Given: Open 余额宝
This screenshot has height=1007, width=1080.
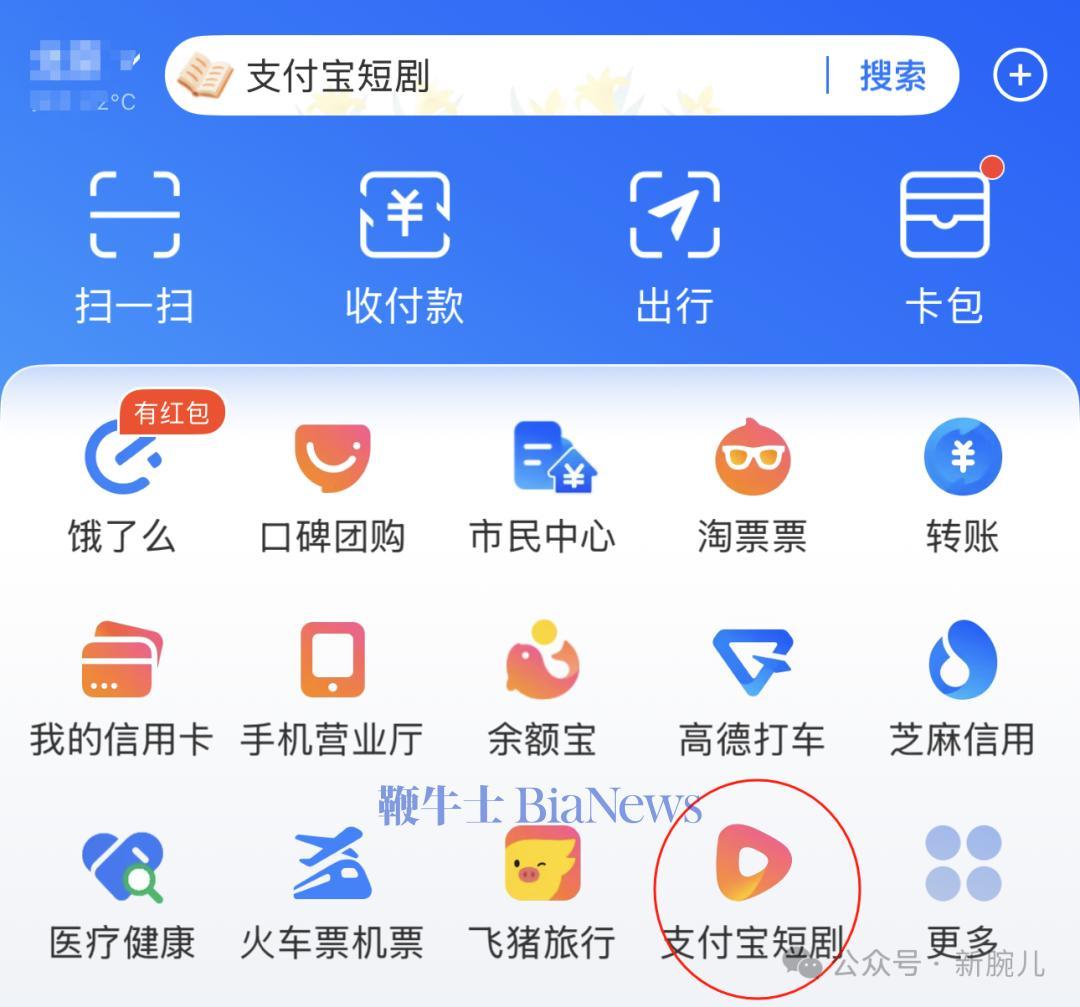Looking at the screenshot, I should (x=542, y=690).
